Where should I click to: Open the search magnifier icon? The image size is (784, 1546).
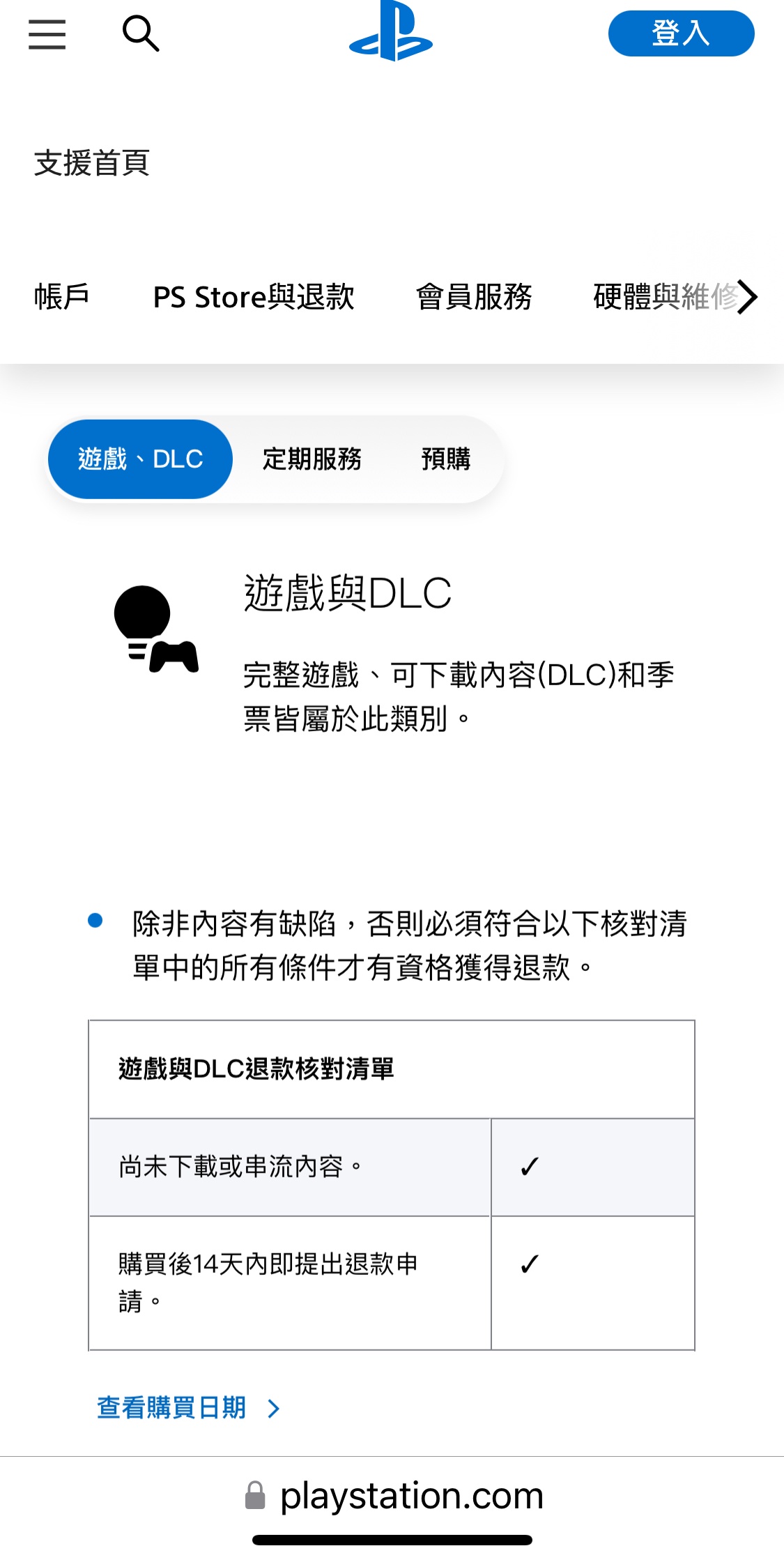click(141, 34)
